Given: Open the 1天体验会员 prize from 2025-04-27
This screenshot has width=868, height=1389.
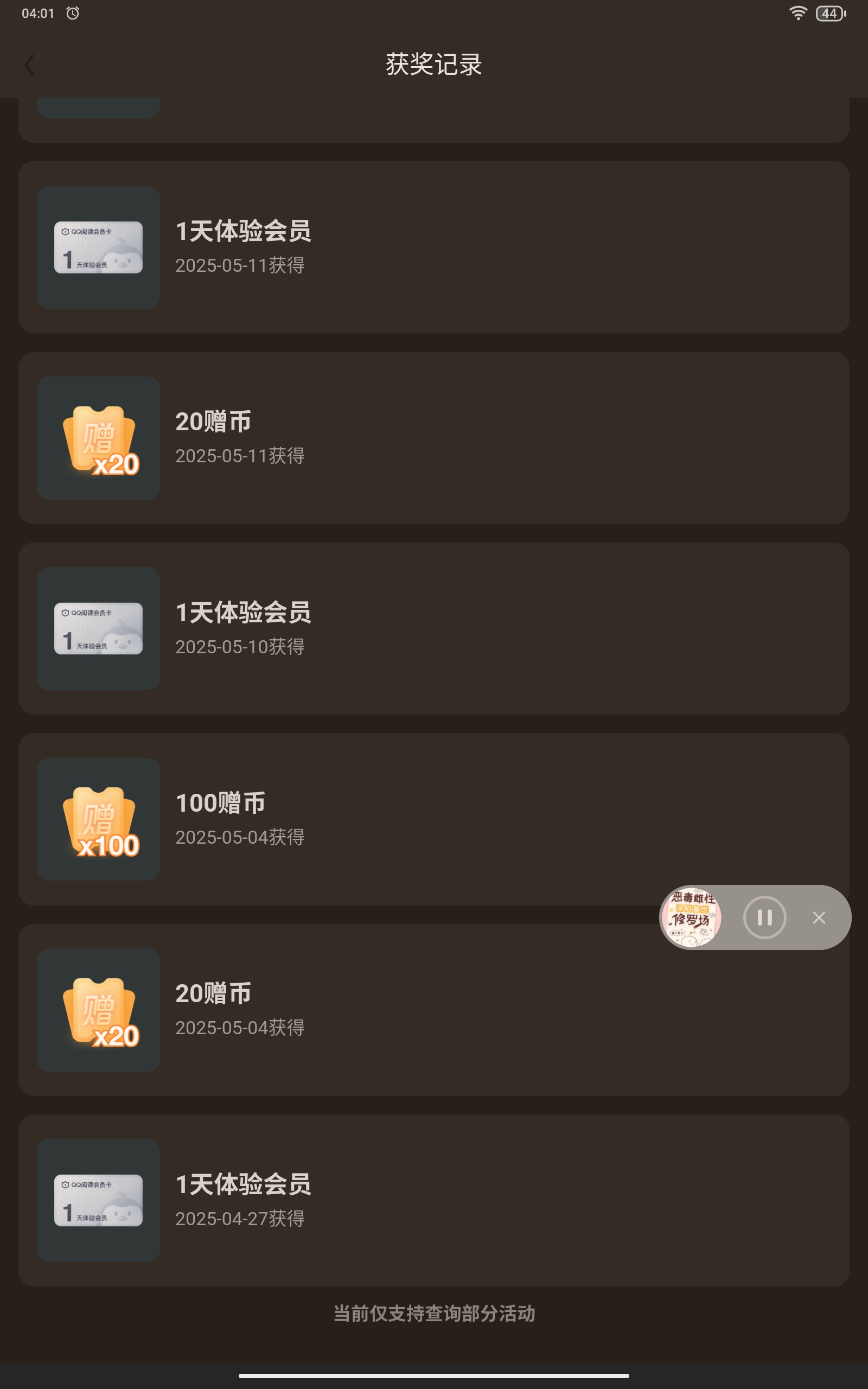Looking at the screenshot, I should (434, 1200).
